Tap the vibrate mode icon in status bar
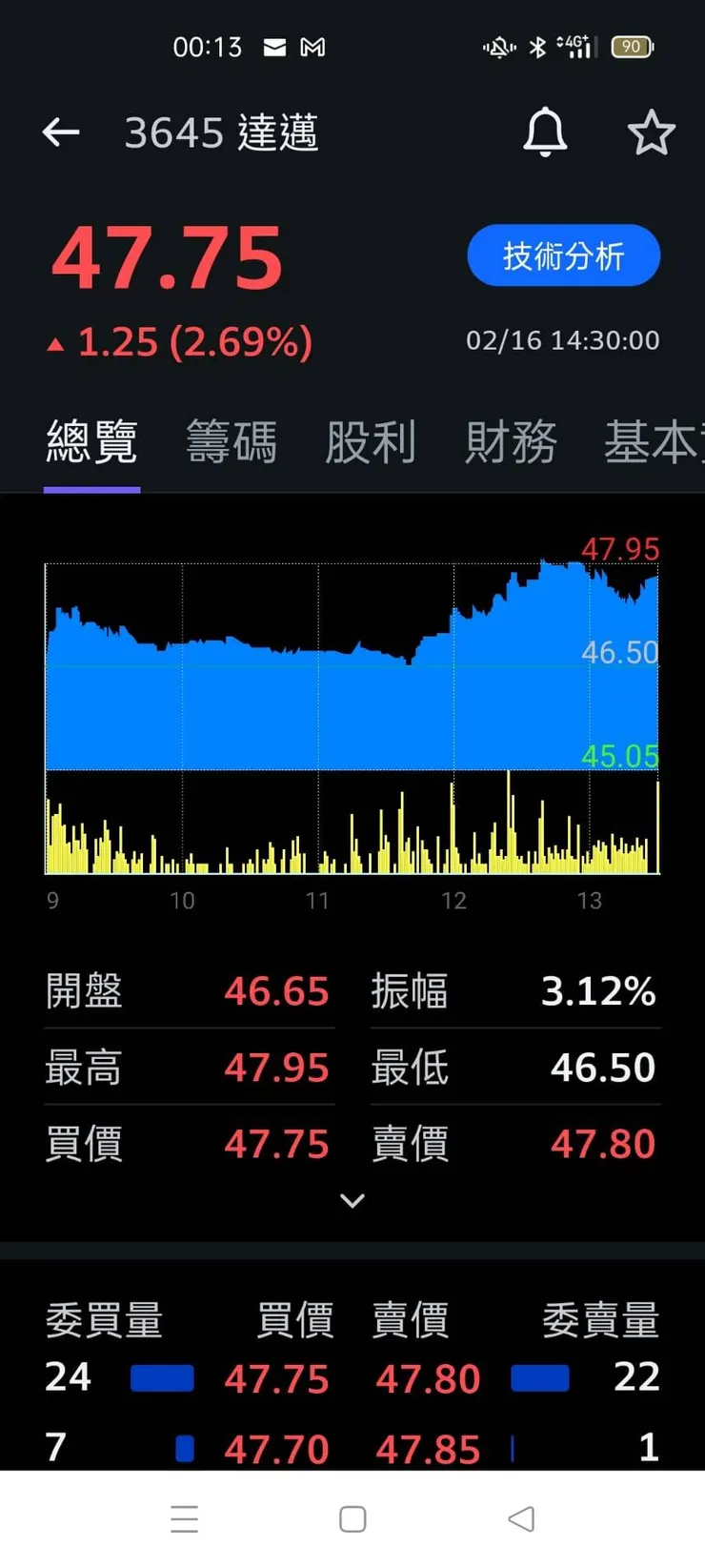This screenshot has height=1568, width=705. click(x=497, y=47)
